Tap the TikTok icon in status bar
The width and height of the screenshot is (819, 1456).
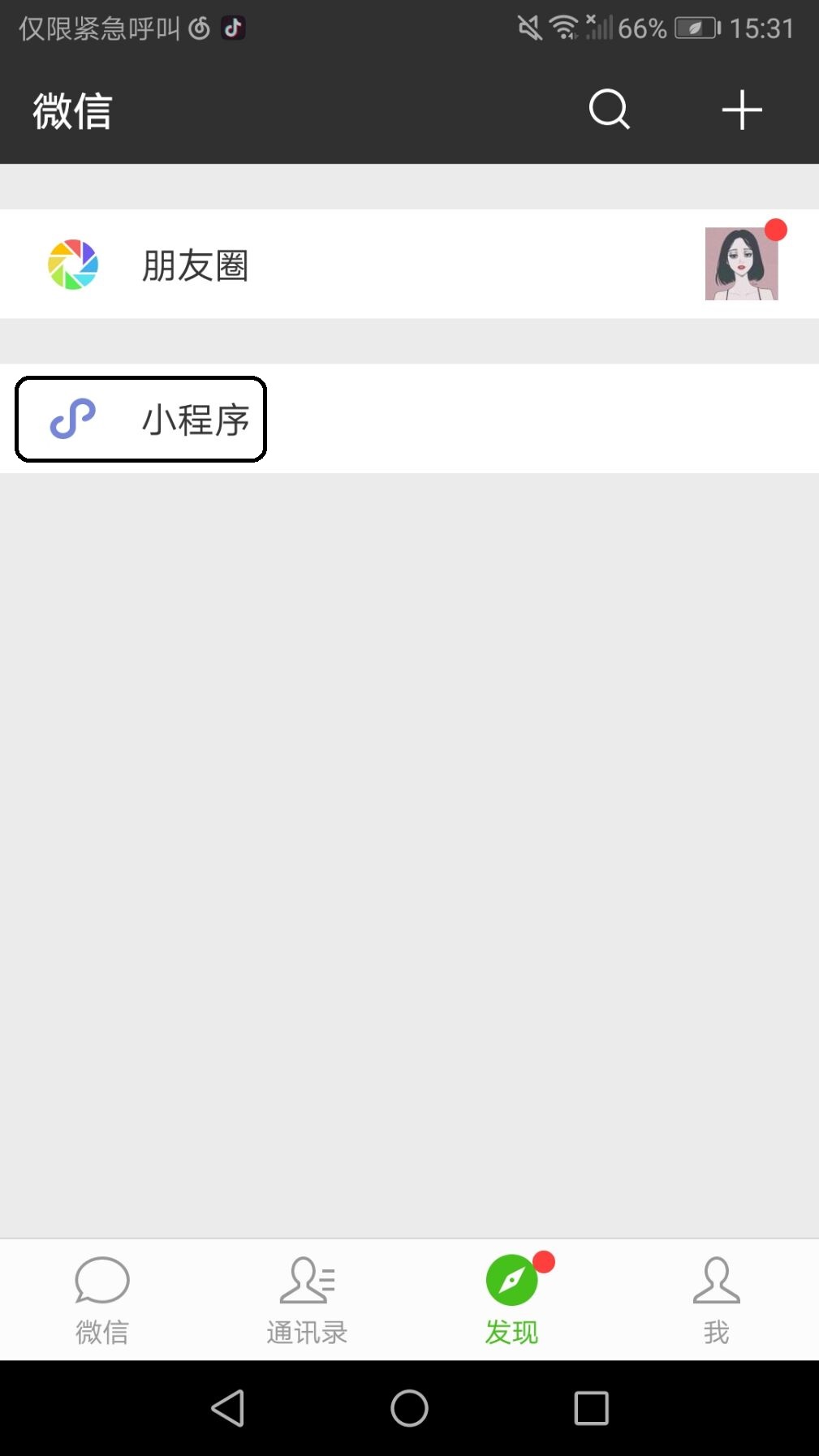tap(234, 28)
